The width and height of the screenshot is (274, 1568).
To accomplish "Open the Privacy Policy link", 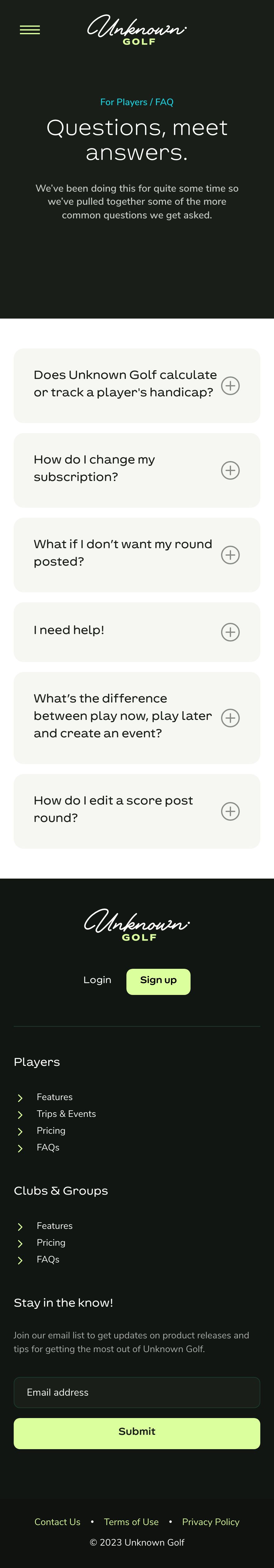I will [211, 1521].
